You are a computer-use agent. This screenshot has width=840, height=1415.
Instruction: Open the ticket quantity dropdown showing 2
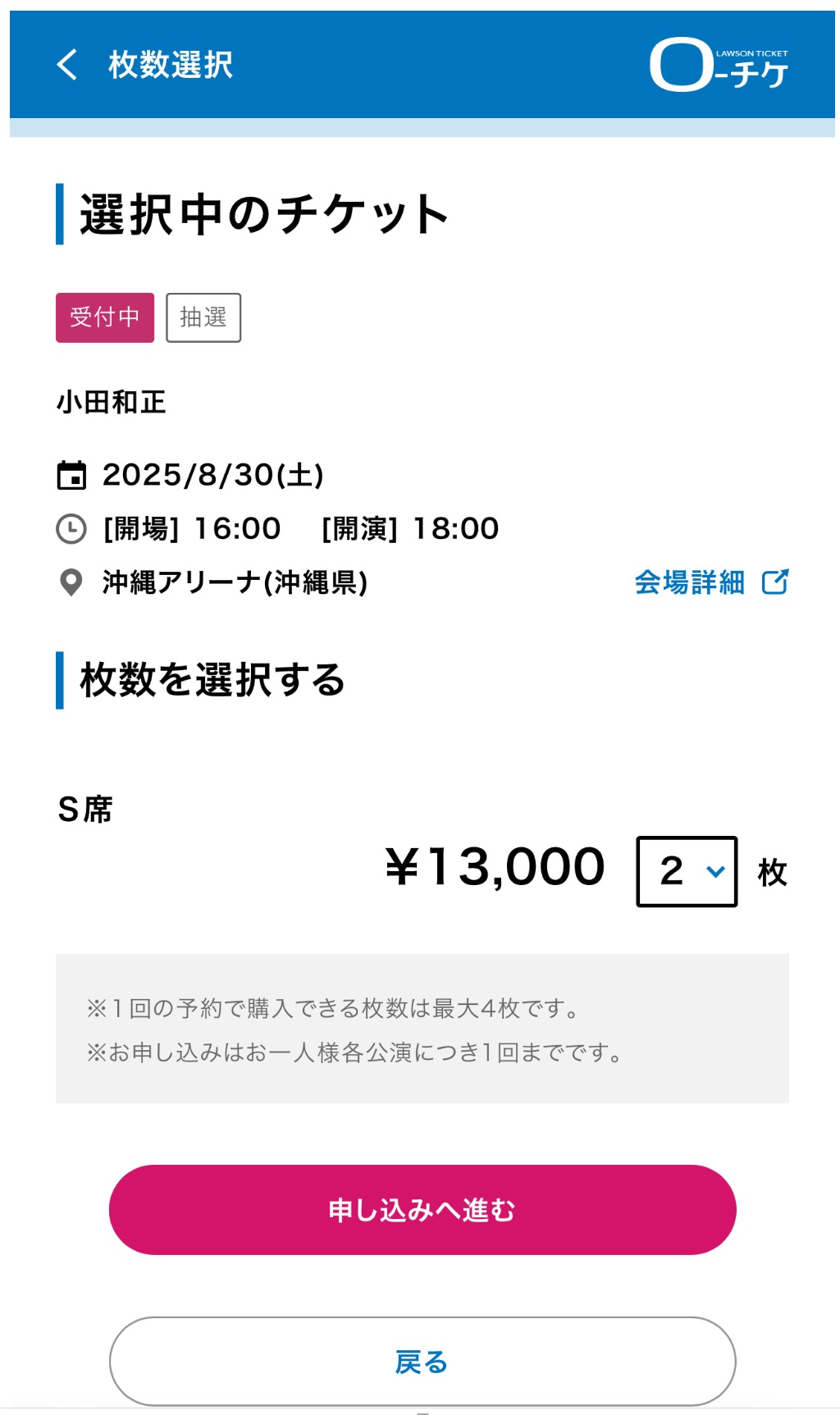click(687, 871)
